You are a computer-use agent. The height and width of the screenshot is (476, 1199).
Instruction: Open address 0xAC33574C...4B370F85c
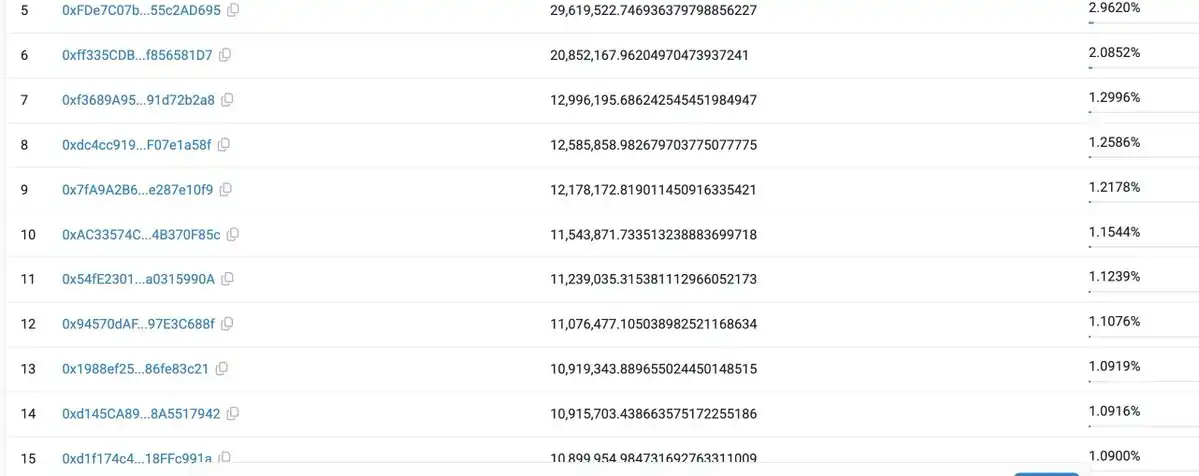point(141,234)
